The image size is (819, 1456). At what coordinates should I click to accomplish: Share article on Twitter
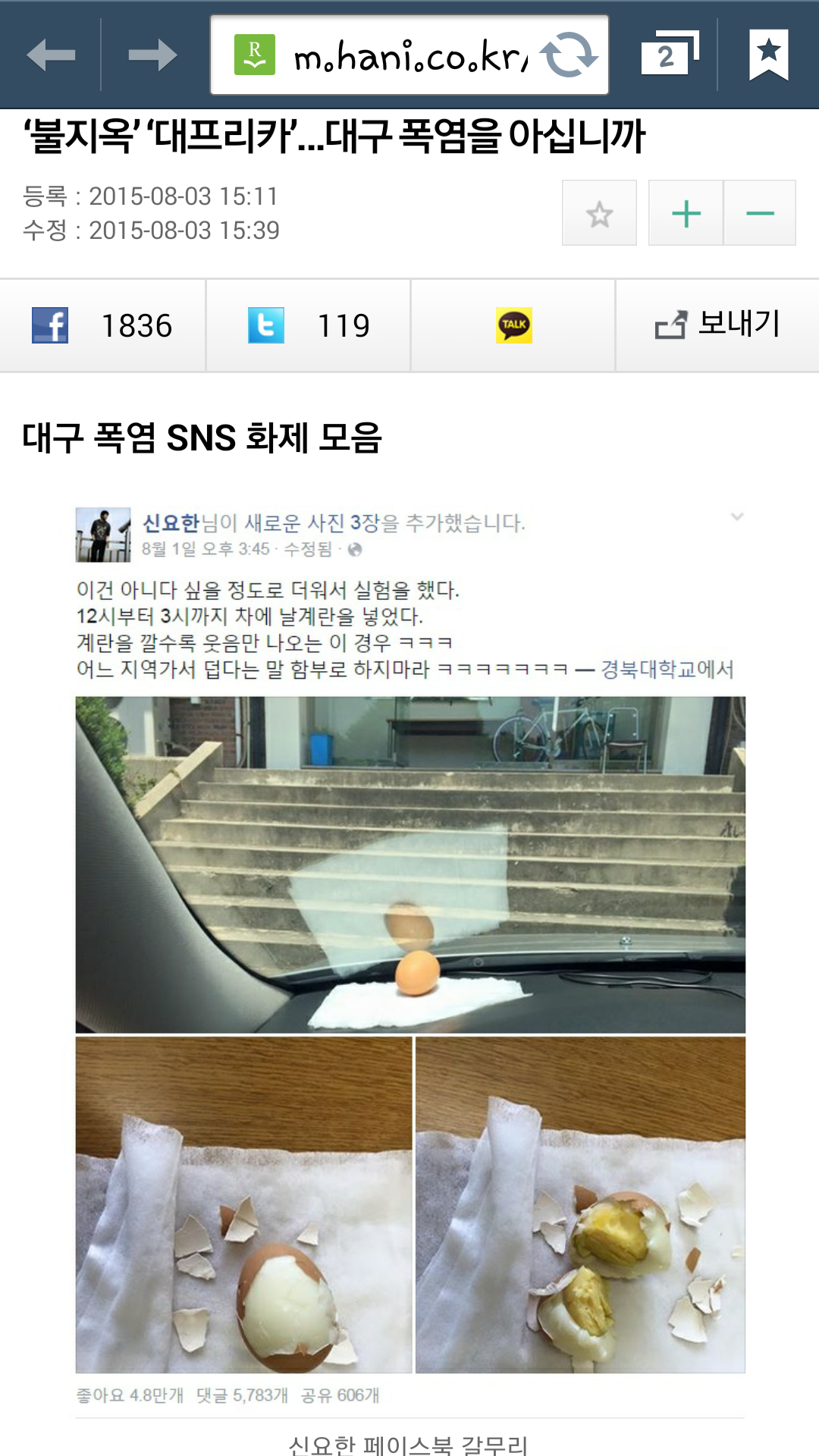coord(309,325)
